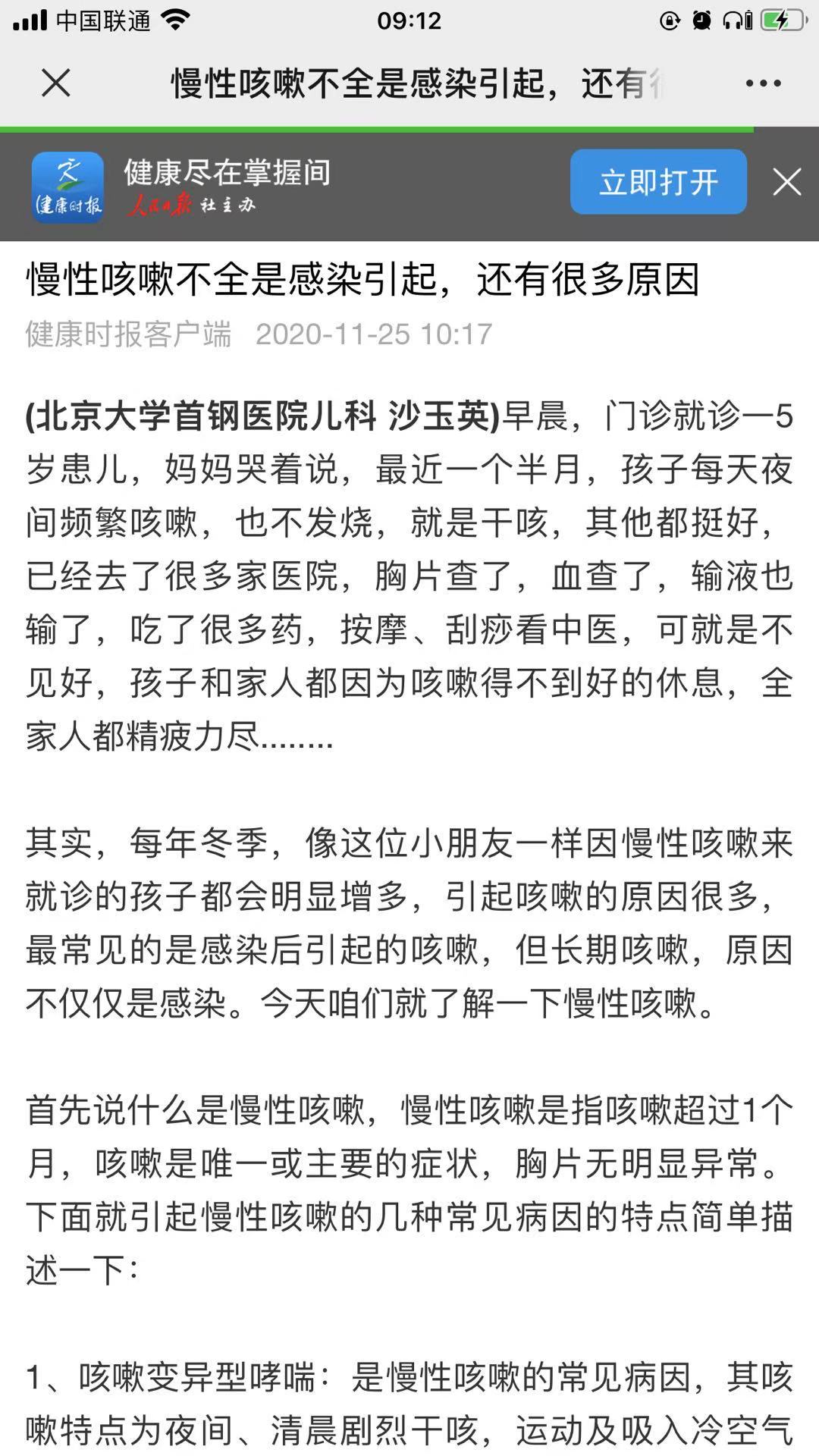The image size is (819, 1456).
Task: Open the 健康时报 app icon in banner
Action: point(67,187)
